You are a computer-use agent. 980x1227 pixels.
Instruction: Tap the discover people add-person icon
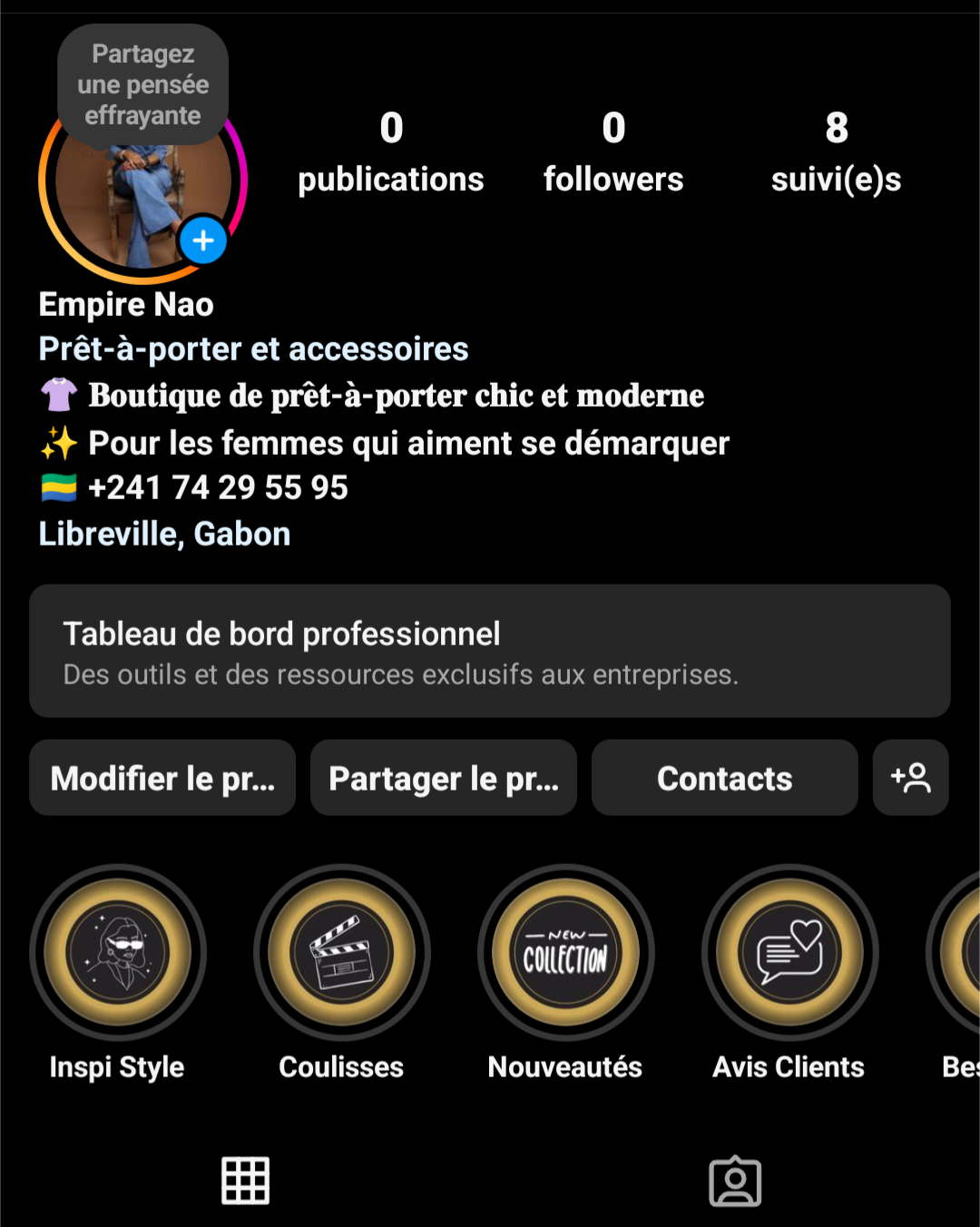pyautogui.click(x=911, y=778)
